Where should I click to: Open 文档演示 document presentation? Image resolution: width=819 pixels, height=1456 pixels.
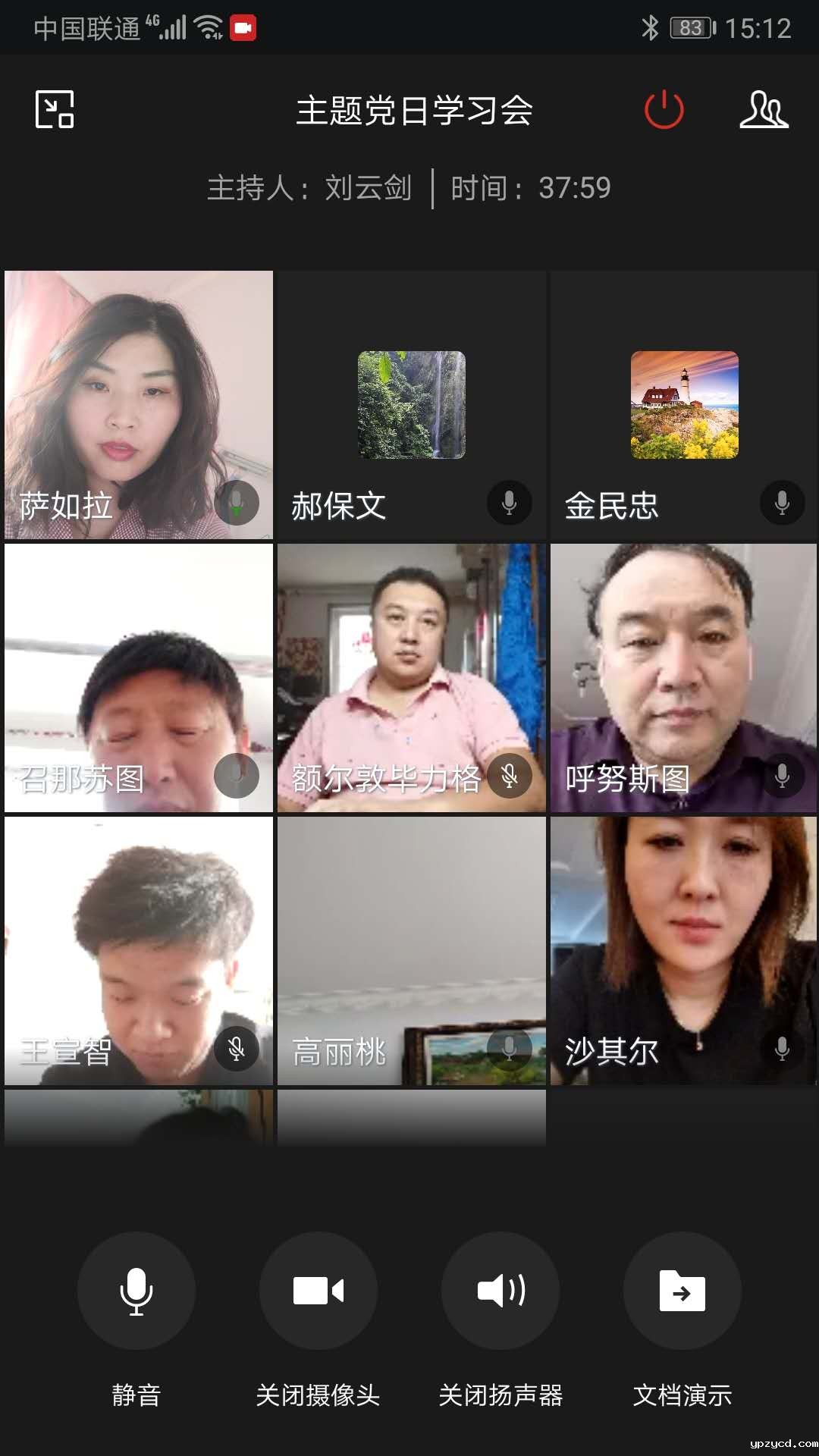point(682,1290)
